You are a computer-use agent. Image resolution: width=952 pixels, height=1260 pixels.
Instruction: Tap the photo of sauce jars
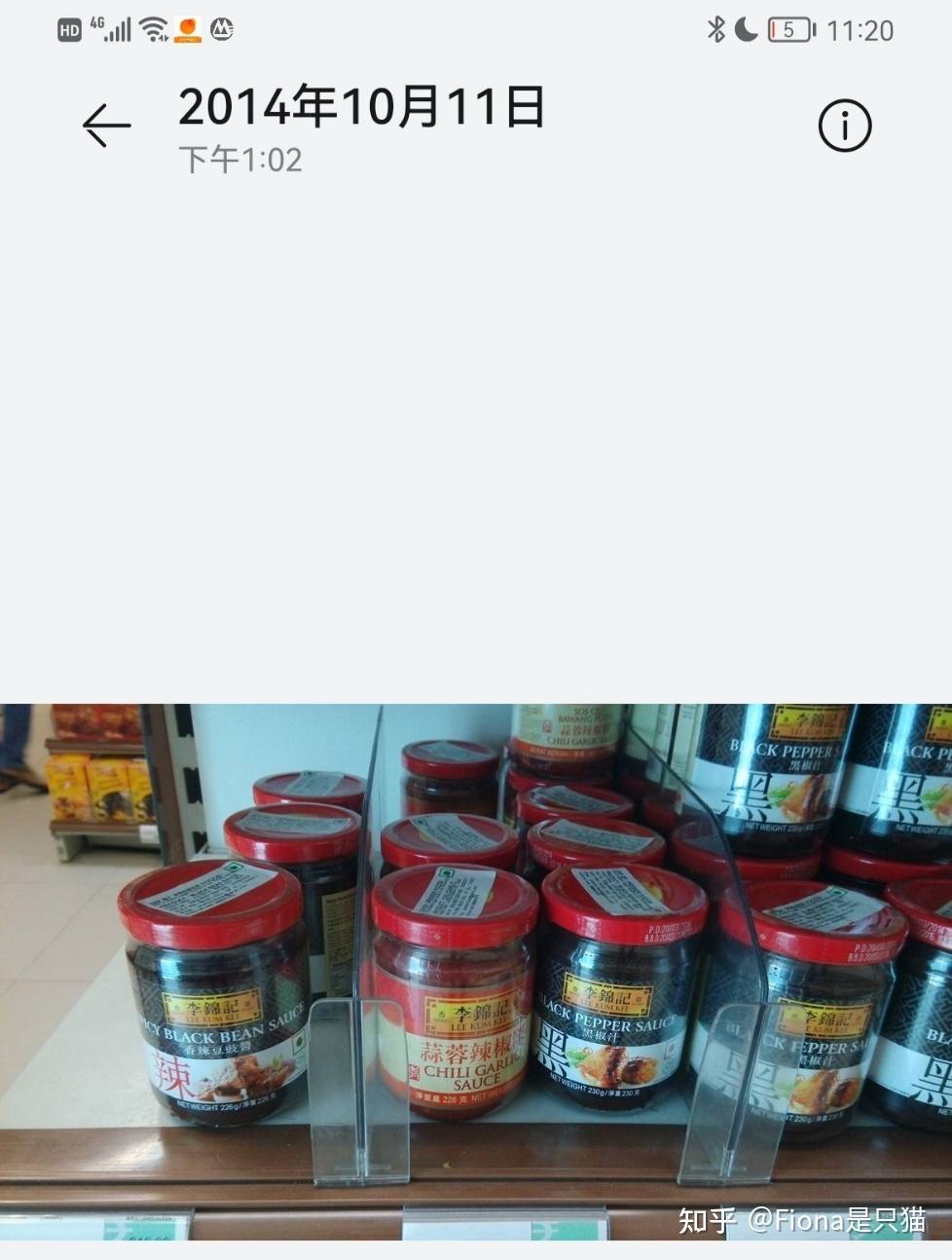click(x=476, y=970)
